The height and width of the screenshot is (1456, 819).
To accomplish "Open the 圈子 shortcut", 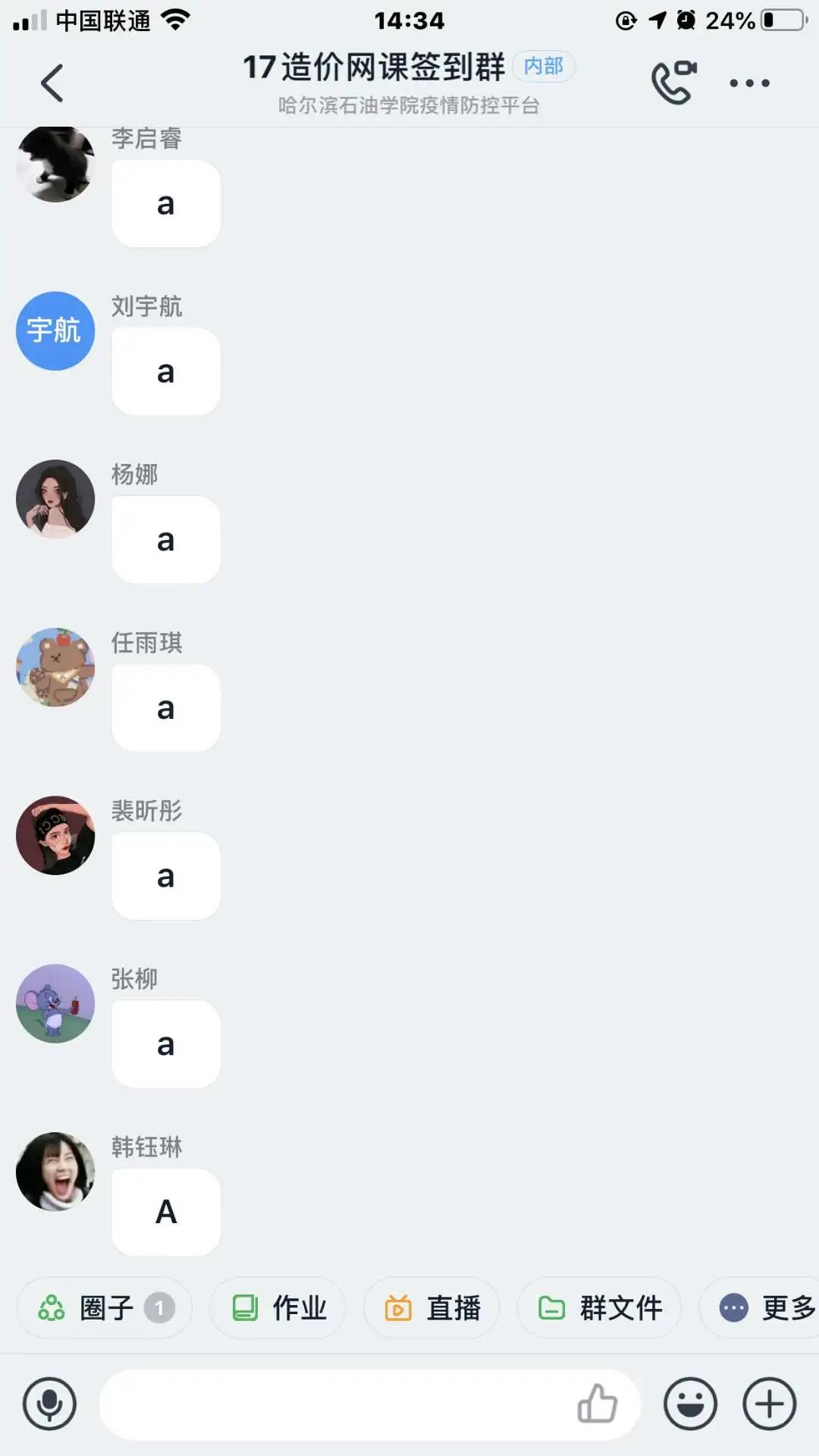I will coord(105,1308).
